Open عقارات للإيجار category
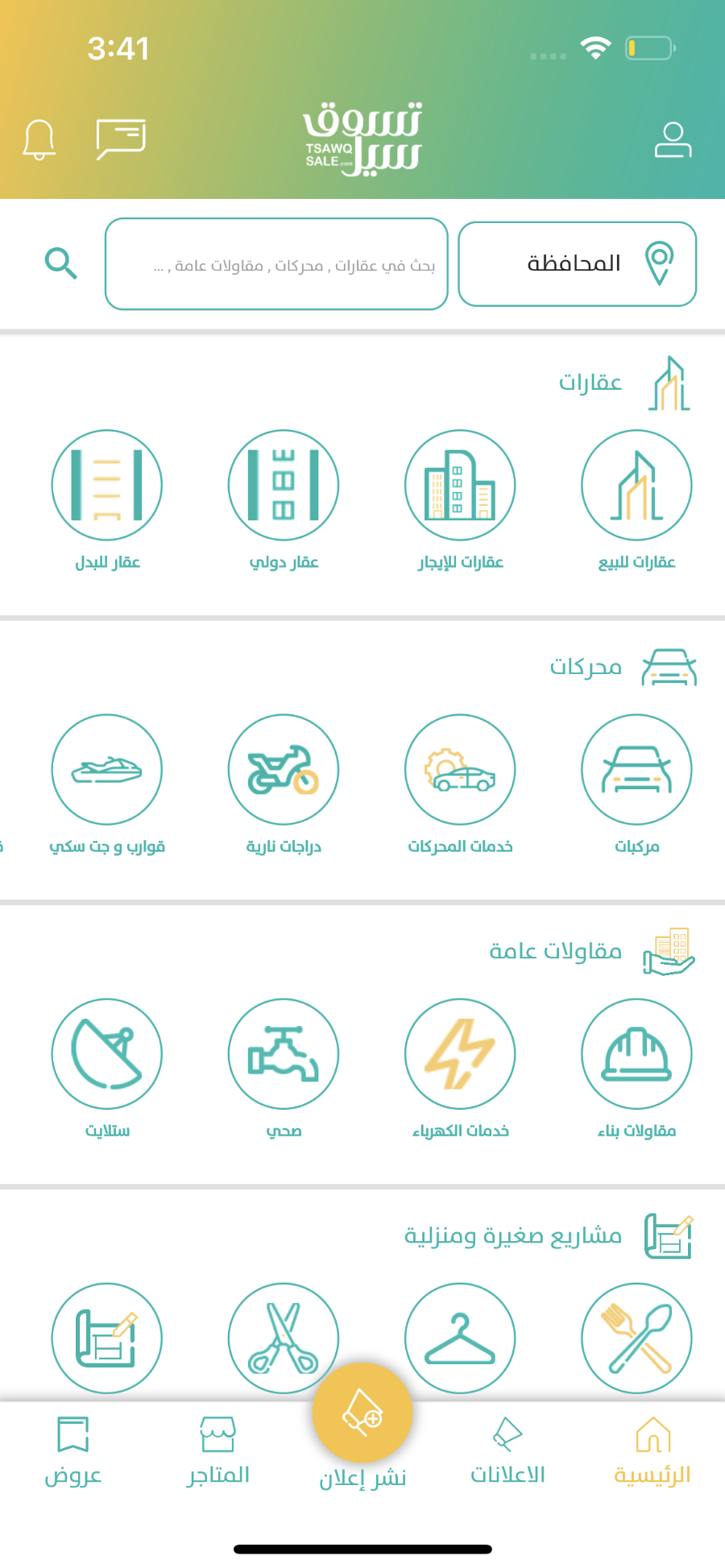The image size is (725, 1568). click(x=460, y=499)
